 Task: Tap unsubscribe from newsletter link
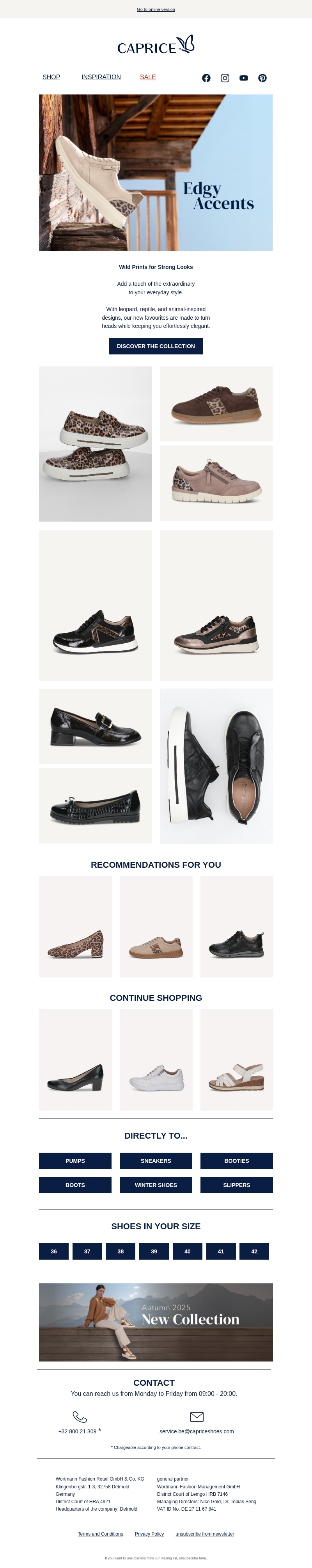tap(204, 1533)
